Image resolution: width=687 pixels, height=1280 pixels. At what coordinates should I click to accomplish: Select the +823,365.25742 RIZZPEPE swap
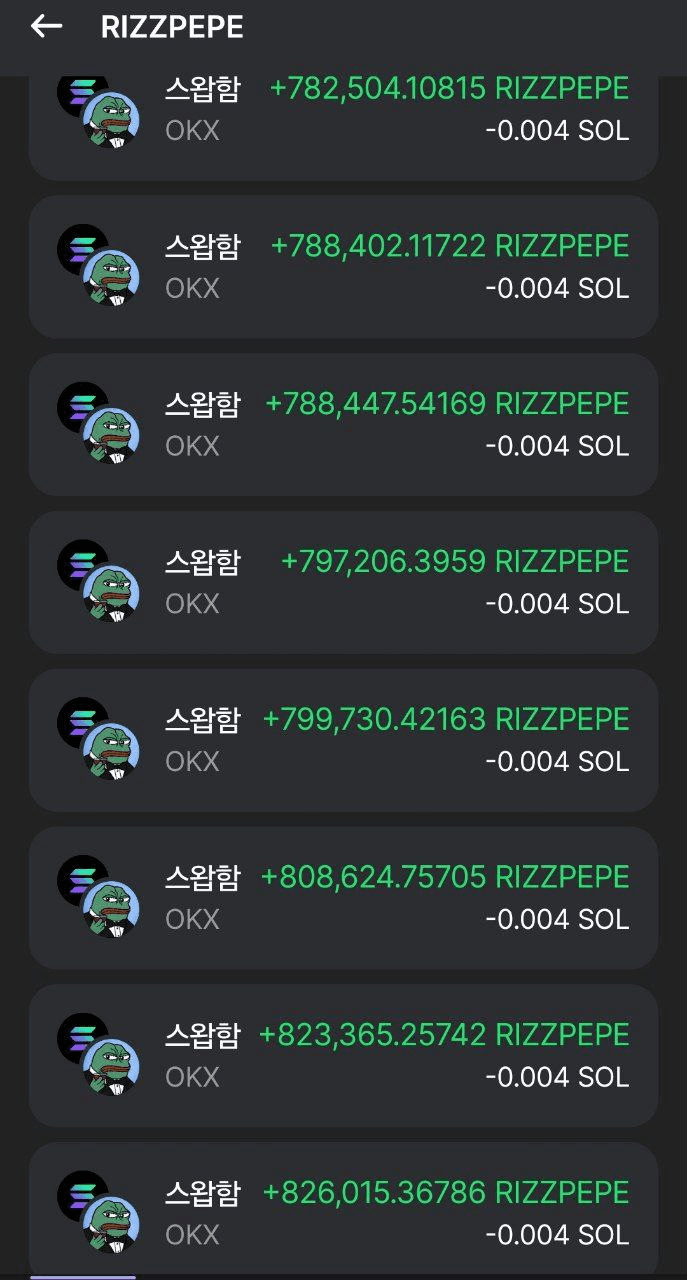coord(343,1055)
